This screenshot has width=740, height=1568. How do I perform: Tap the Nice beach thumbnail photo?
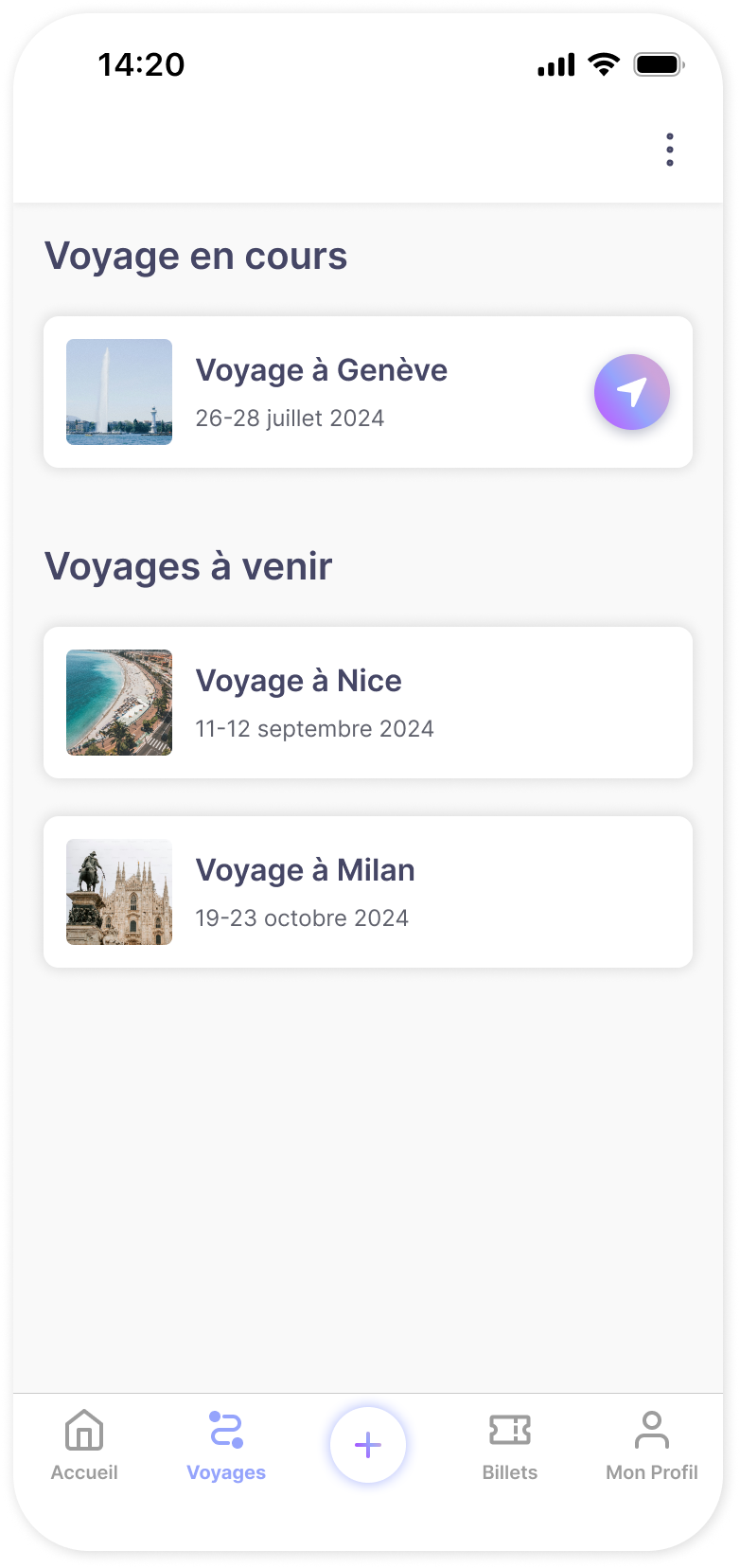click(118, 702)
